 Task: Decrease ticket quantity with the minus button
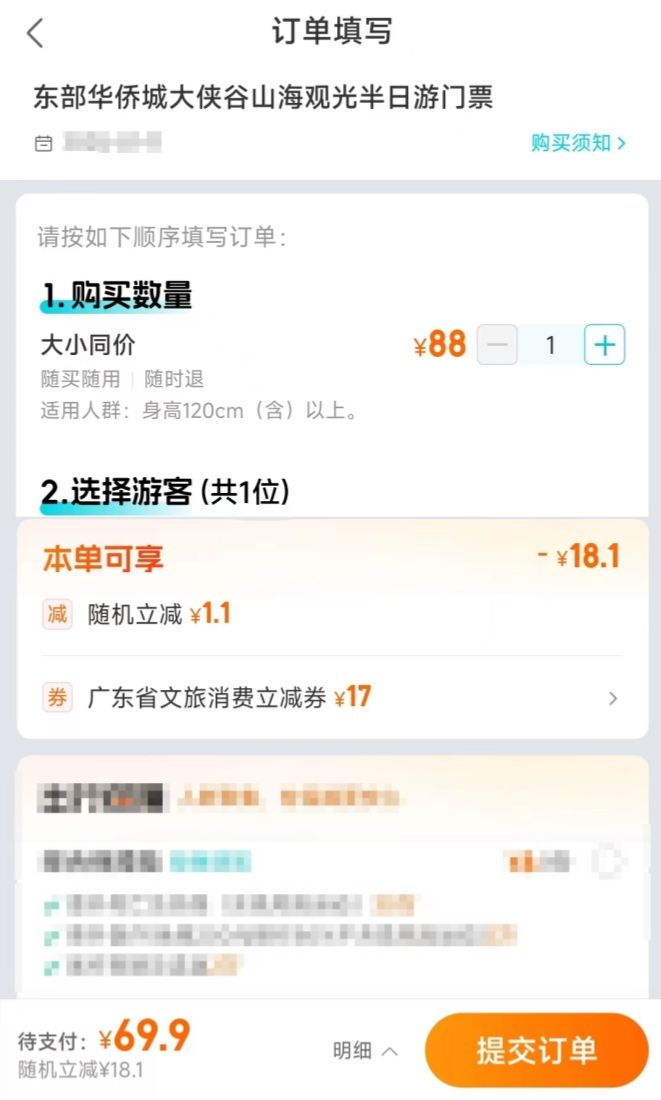[x=497, y=346]
